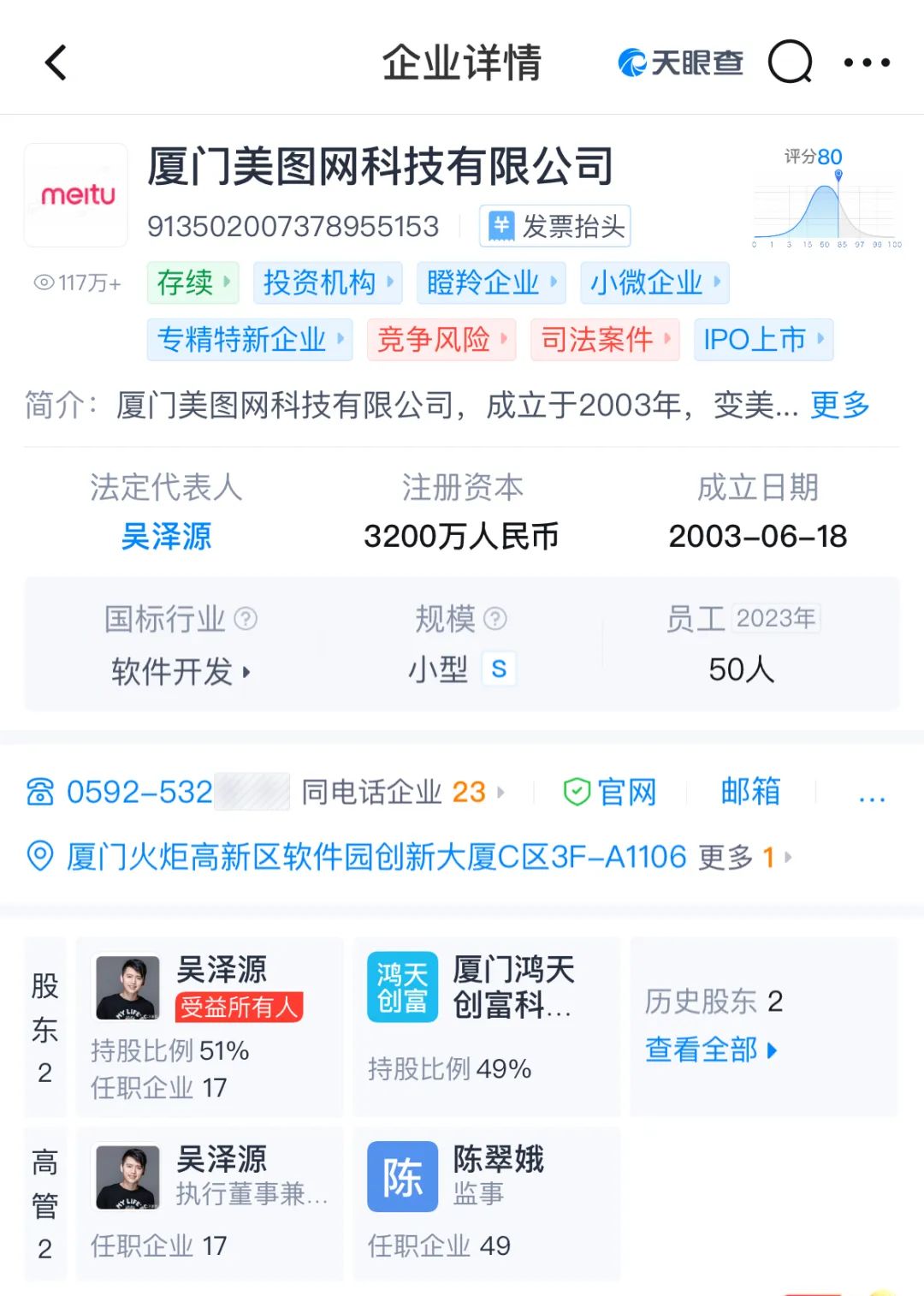This screenshot has height=1296, width=924.
Task: Open the 邮箱 email contact
Action: pyautogui.click(x=750, y=792)
